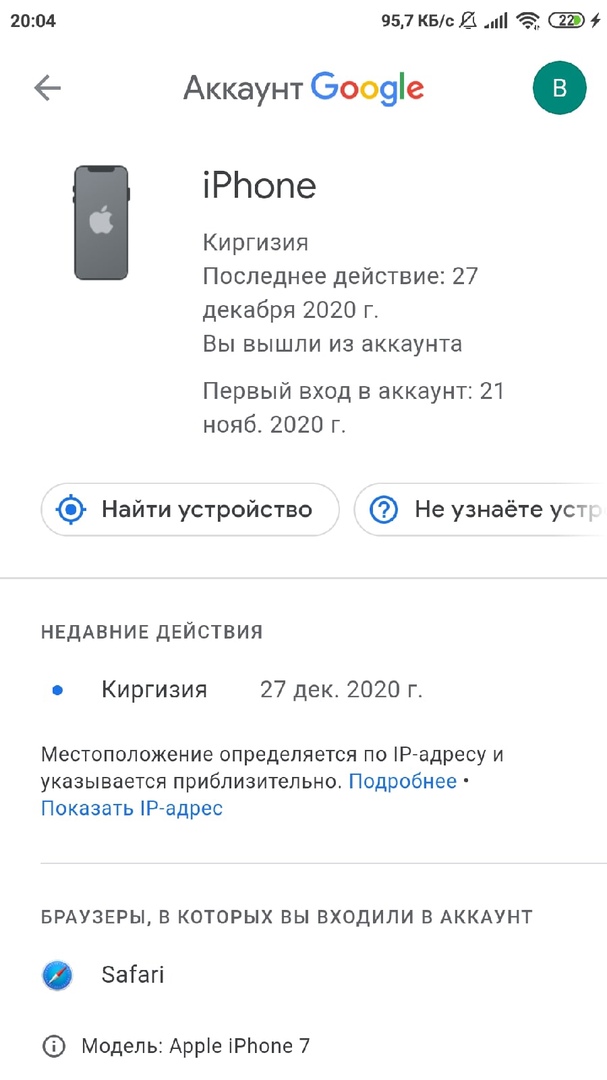The height and width of the screenshot is (1080, 607).
Task: Open the account avatar with letter B
Action: [559, 88]
